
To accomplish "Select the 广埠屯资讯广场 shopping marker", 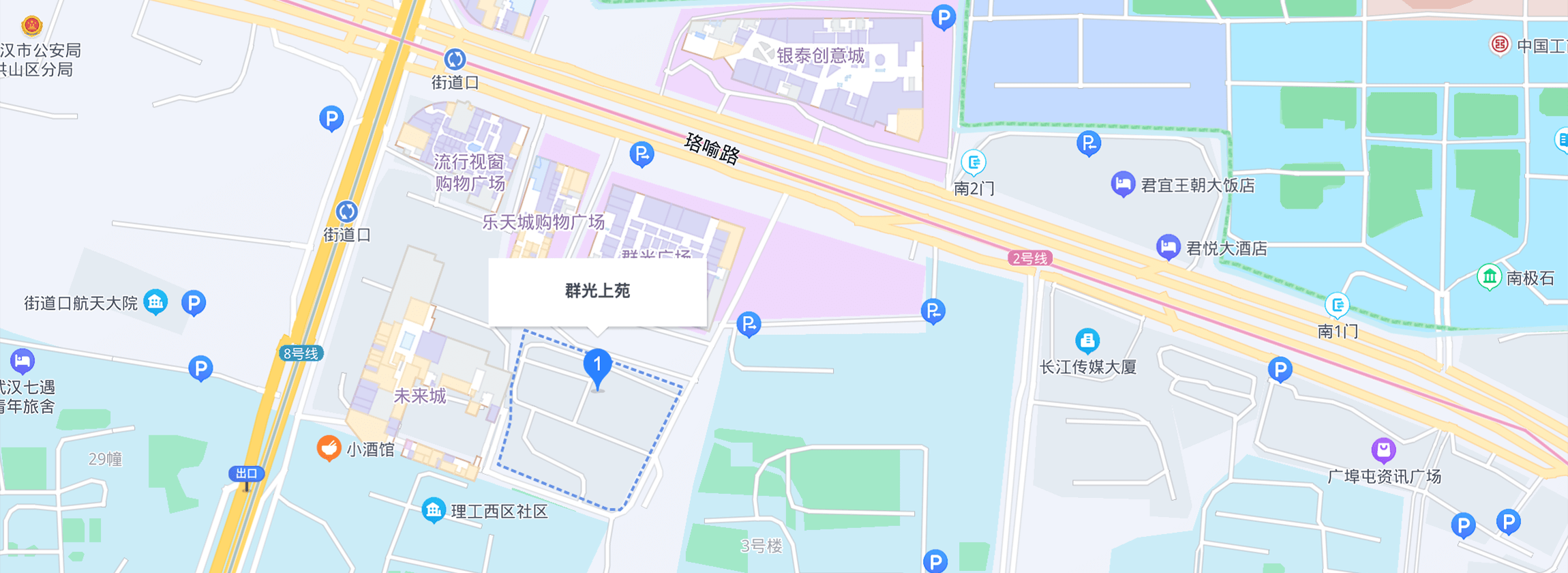I will point(1383,450).
